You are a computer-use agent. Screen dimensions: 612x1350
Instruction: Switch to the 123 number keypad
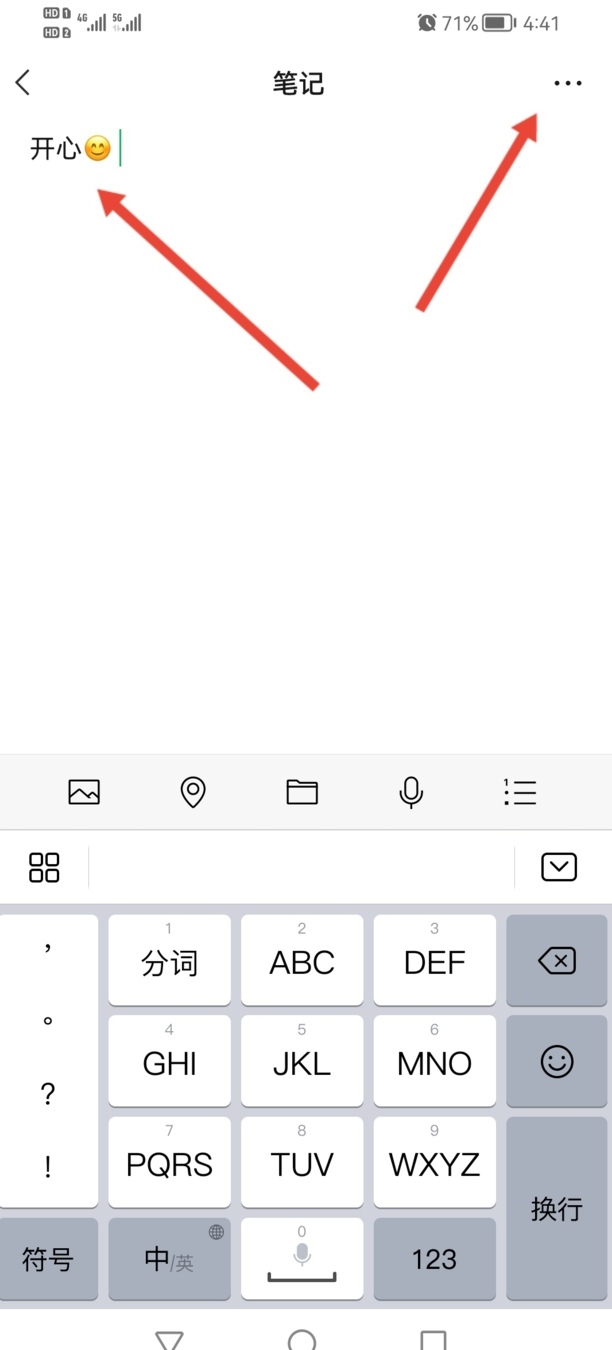(434, 1259)
